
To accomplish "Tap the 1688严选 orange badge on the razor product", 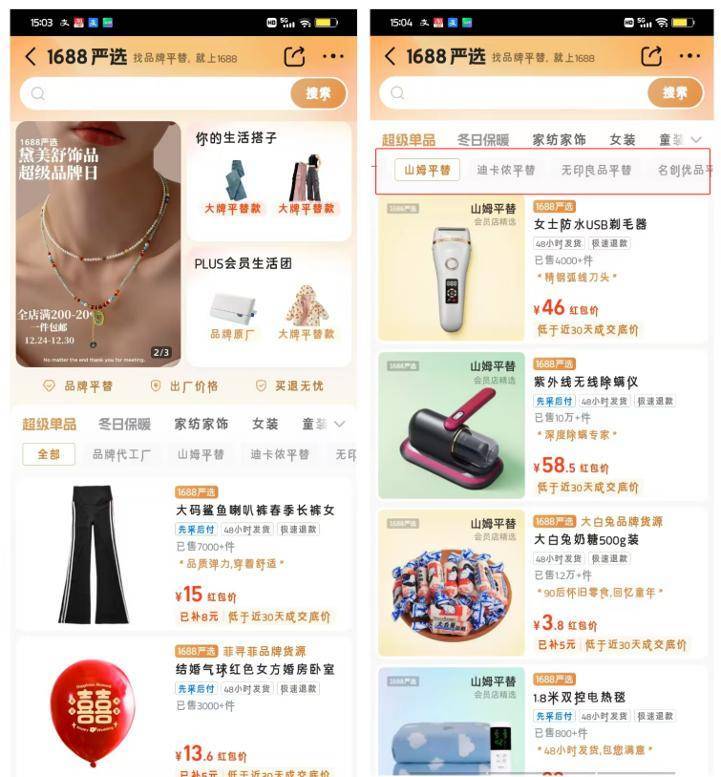I will 556,205.
